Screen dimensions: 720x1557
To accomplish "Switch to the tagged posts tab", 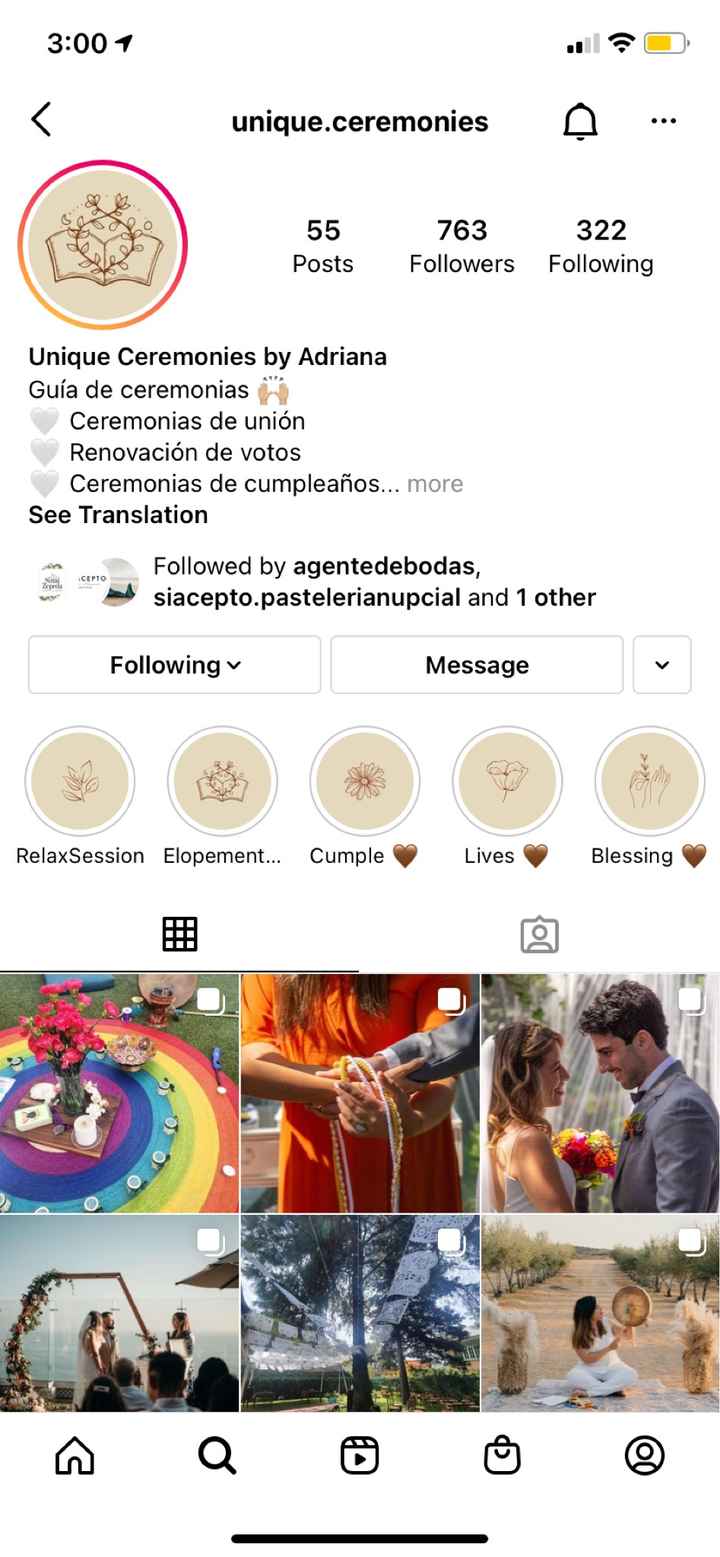I will [539, 934].
